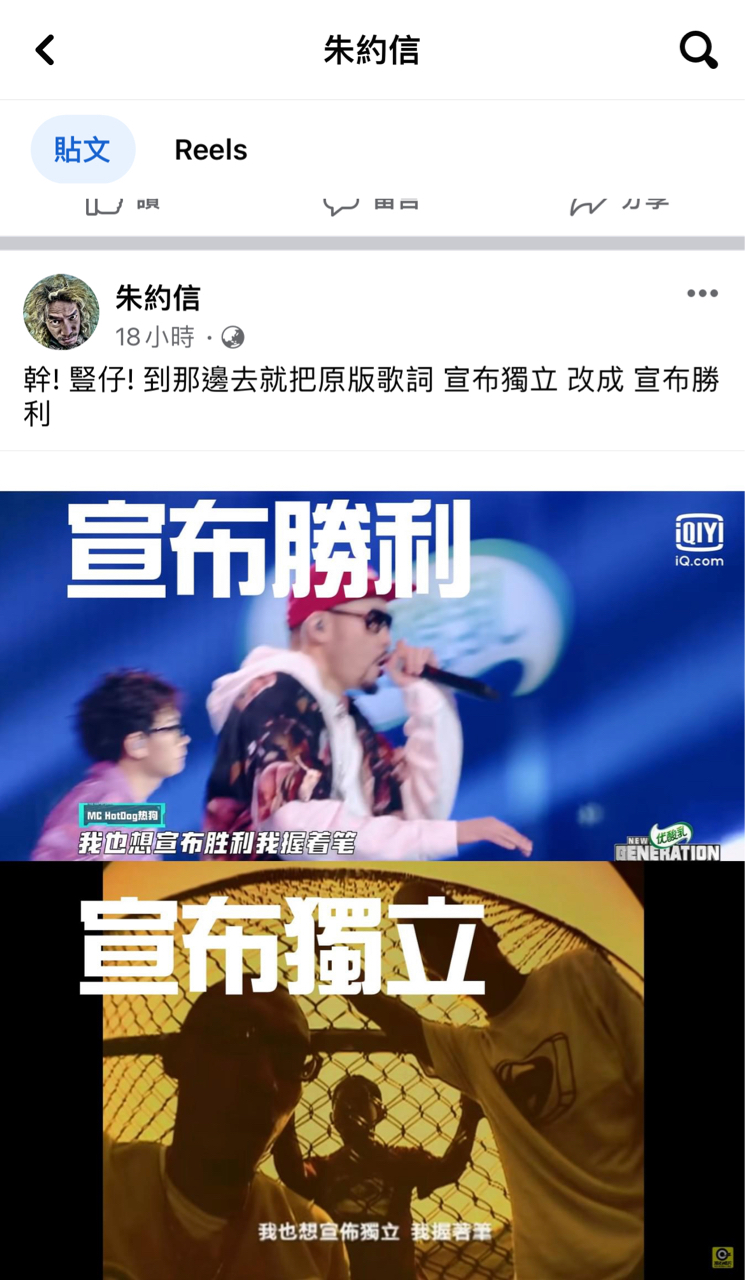Select the 貼文 tab
This screenshot has height=1280, width=745.
[82, 150]
